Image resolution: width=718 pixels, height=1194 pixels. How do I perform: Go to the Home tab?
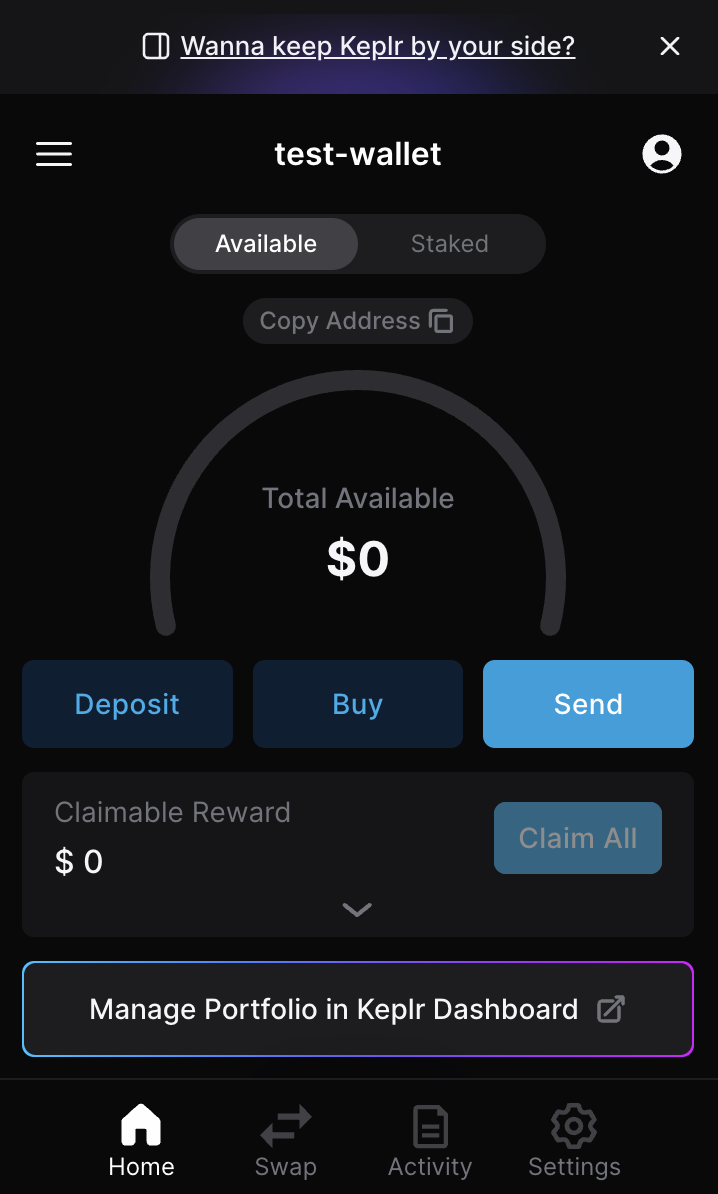[141, 1141]
